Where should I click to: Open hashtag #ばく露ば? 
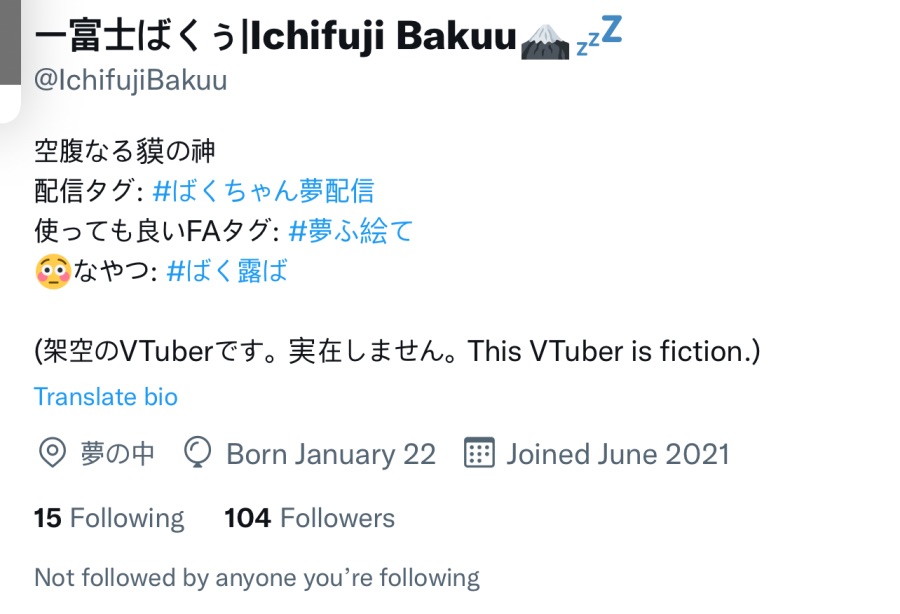point(227,271)
